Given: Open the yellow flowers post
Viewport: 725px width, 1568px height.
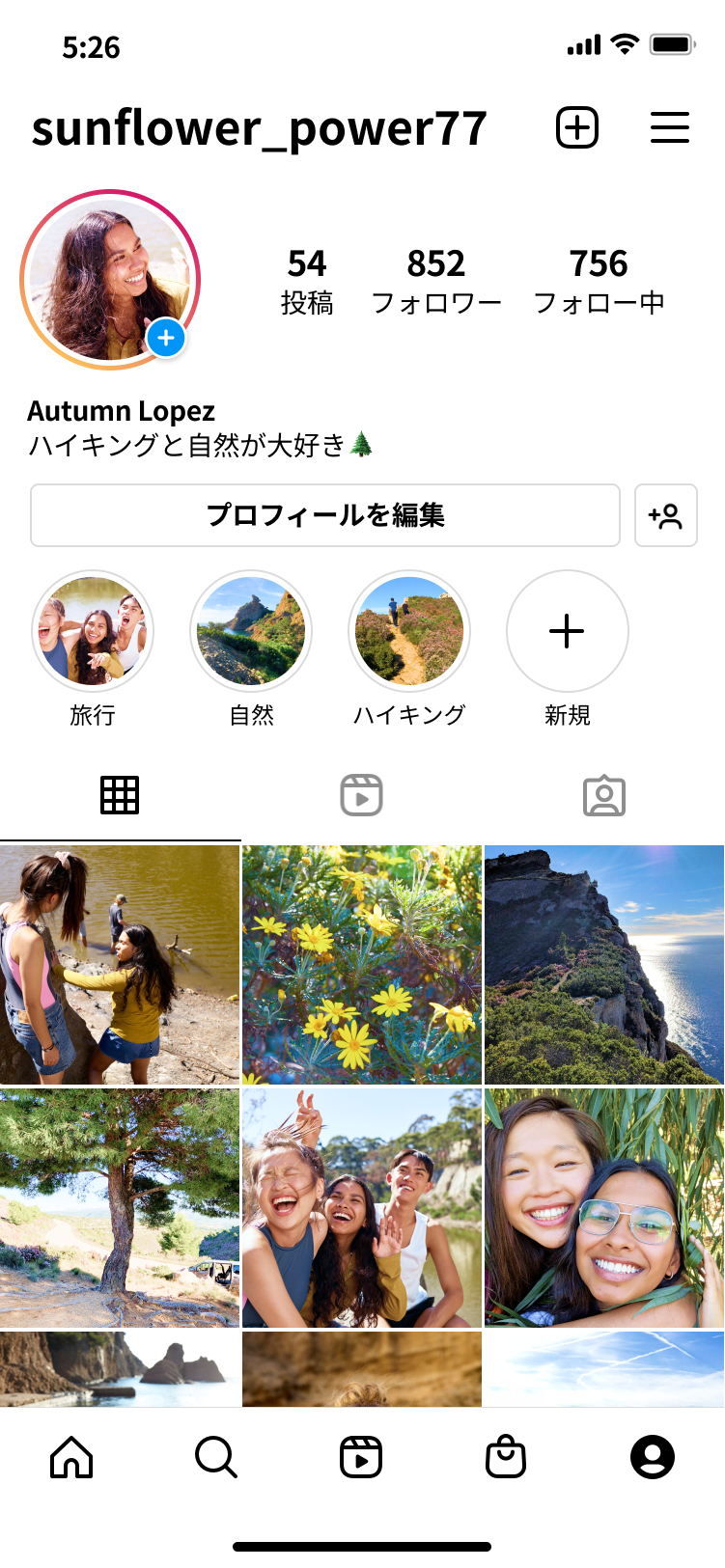Looking at the screenshot, I should pos(362,965).
